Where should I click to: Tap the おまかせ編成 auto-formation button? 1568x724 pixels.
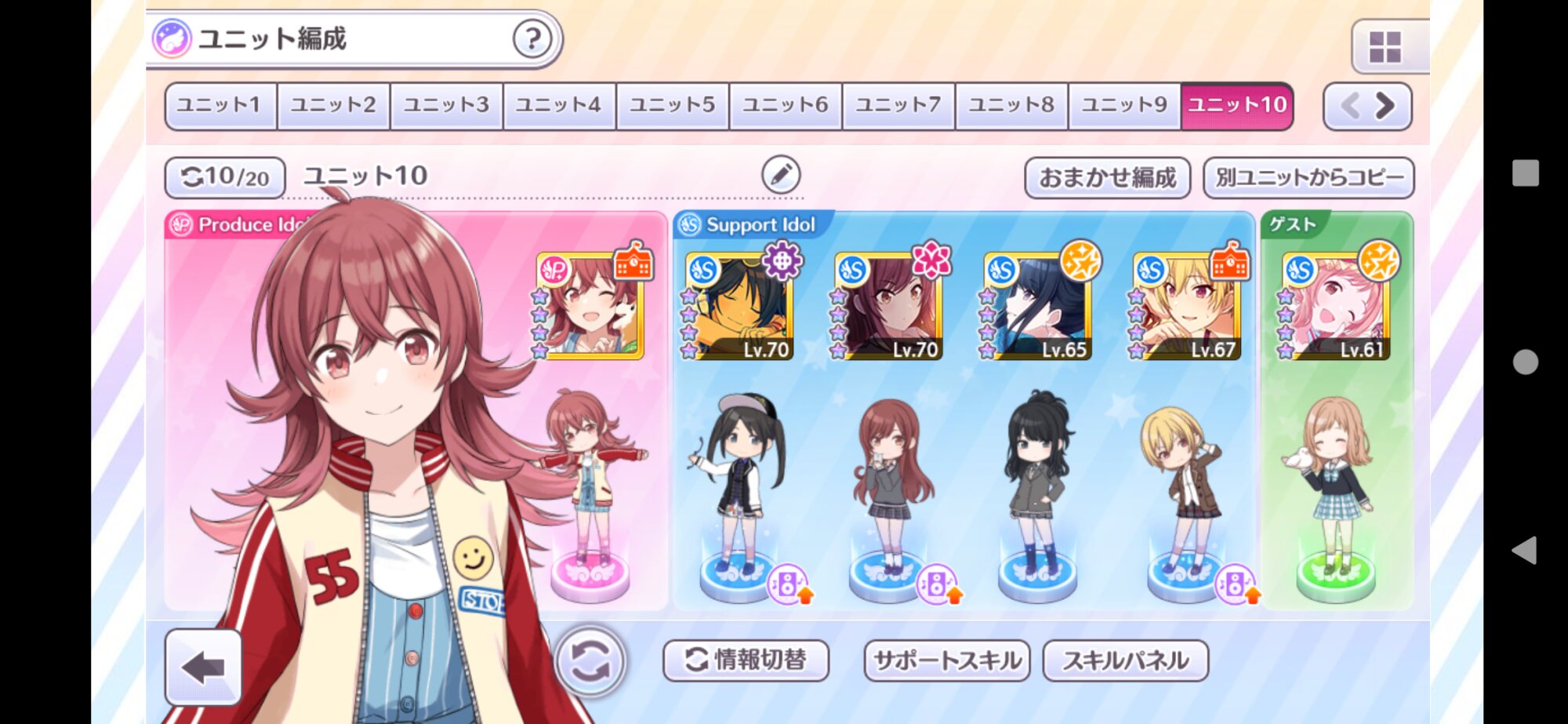coord(1107,178)
